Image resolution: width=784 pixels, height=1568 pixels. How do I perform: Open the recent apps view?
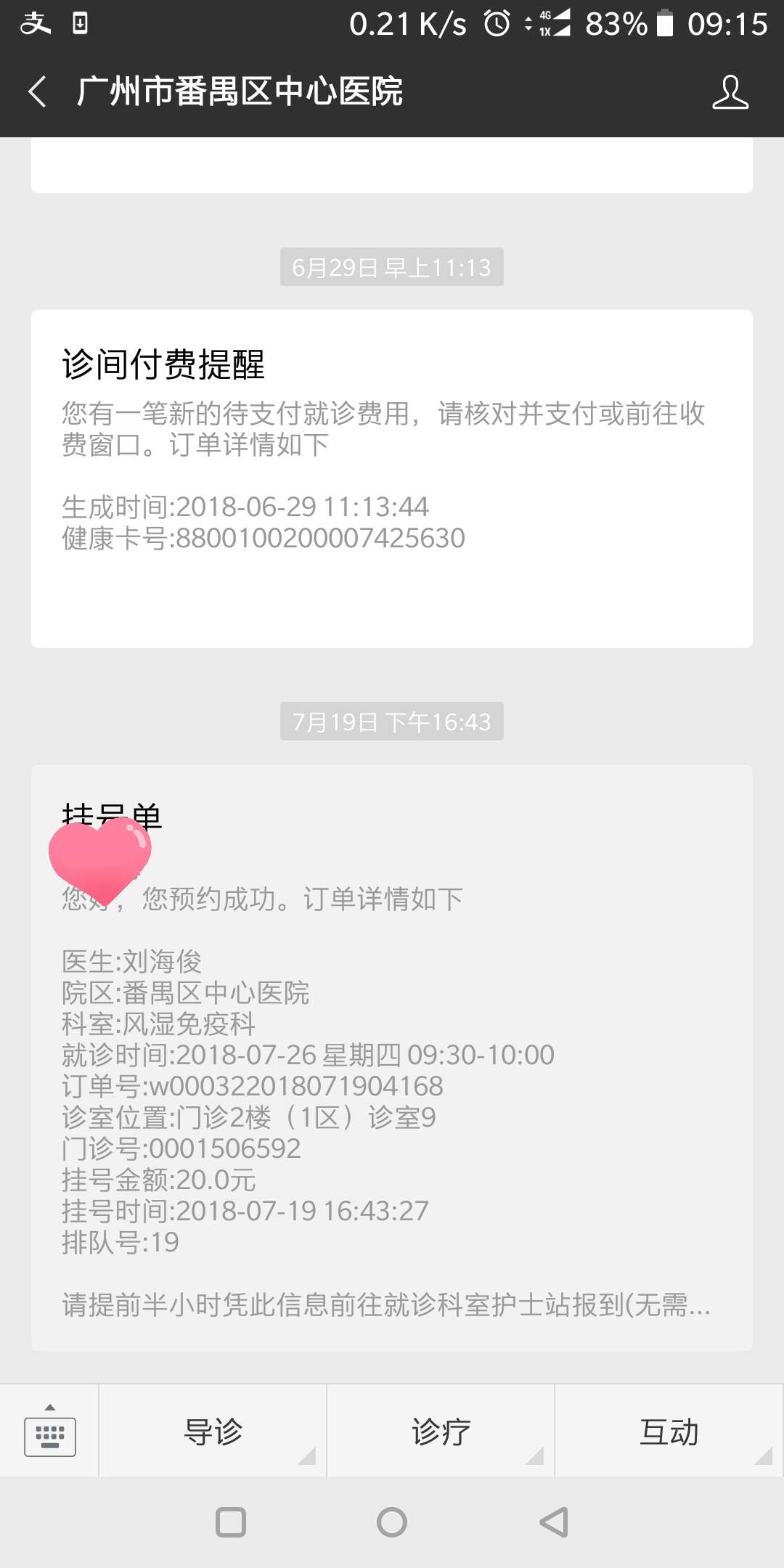[231, 1522]
